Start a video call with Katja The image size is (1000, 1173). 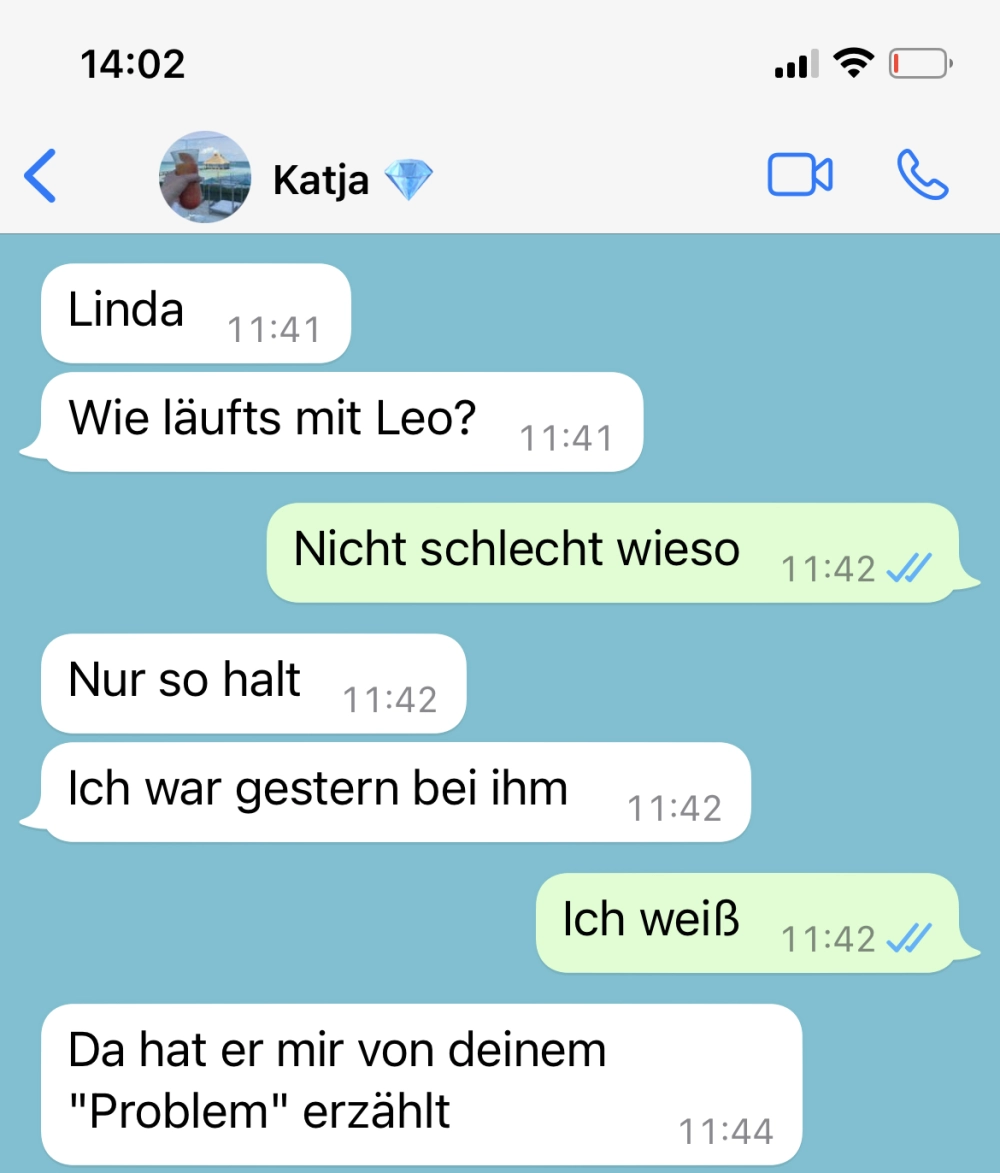click(x=799, y=176)
